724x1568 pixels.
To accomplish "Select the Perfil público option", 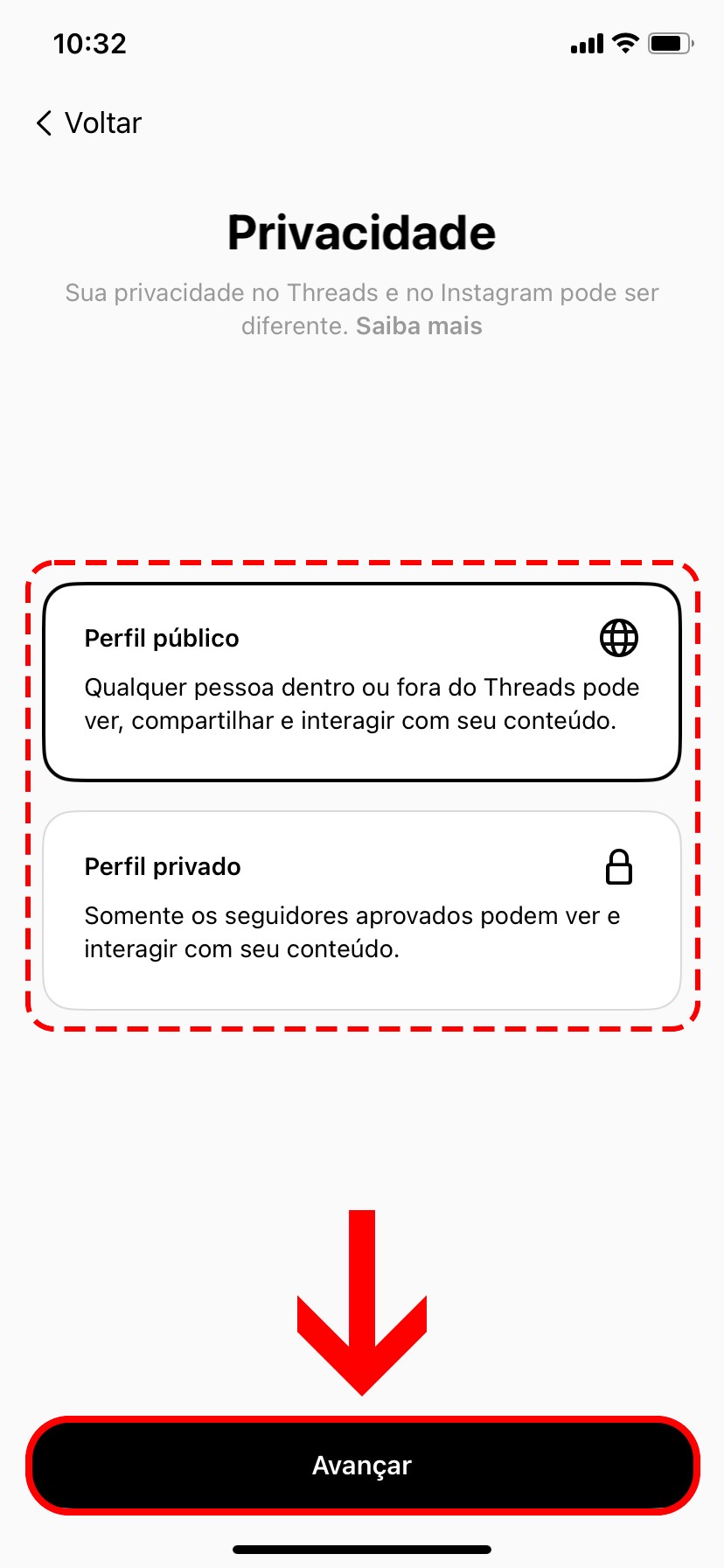I will (x=362, y=682).
